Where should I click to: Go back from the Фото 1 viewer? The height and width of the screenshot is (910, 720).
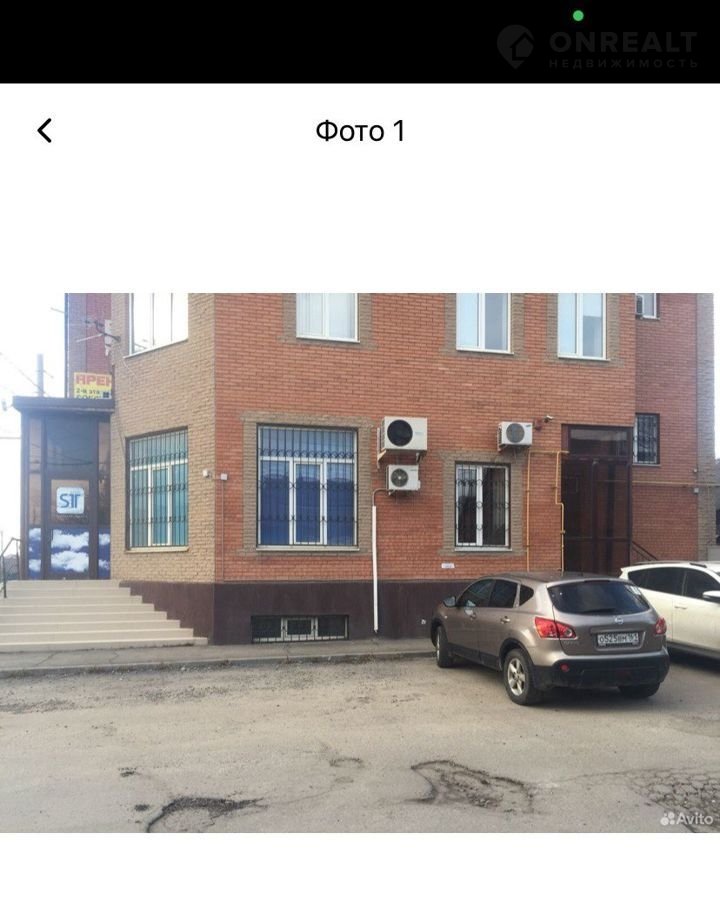[x=44, y=131]
